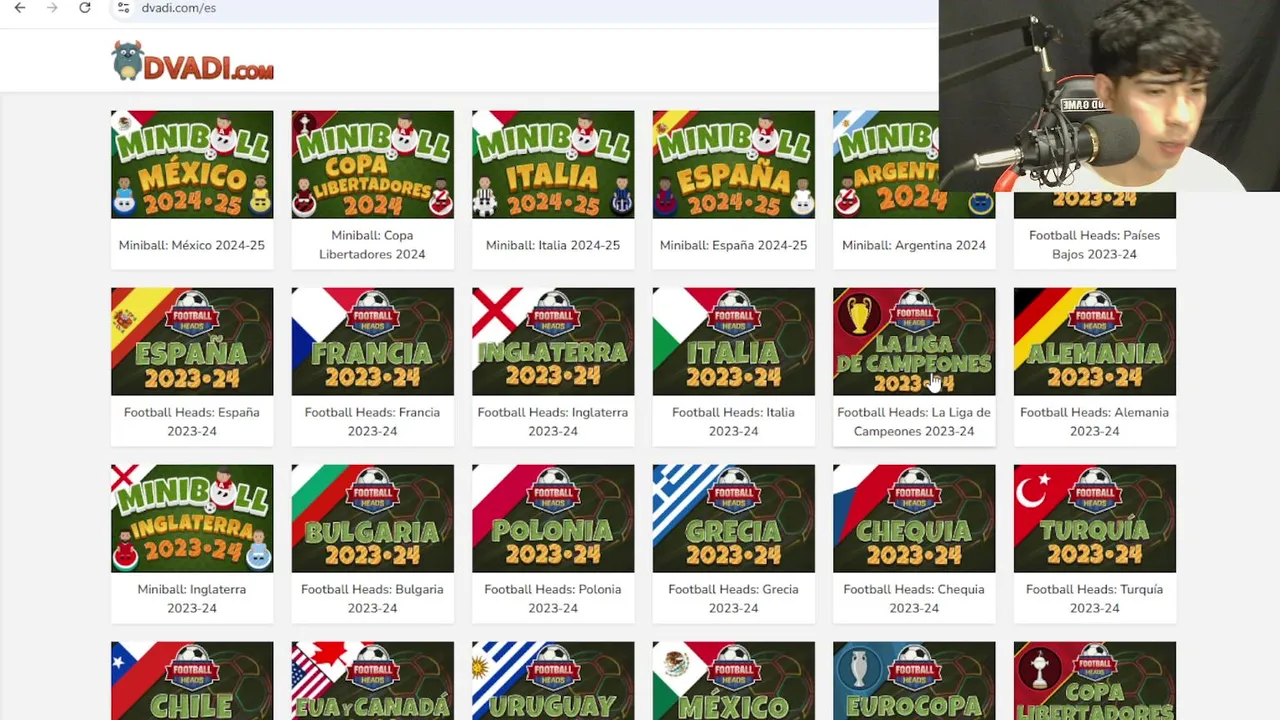This screenshot has height=720, width=1280.
Task: Open Football Heads: Grecia 2023-24
Action: (x=733, y=519)
